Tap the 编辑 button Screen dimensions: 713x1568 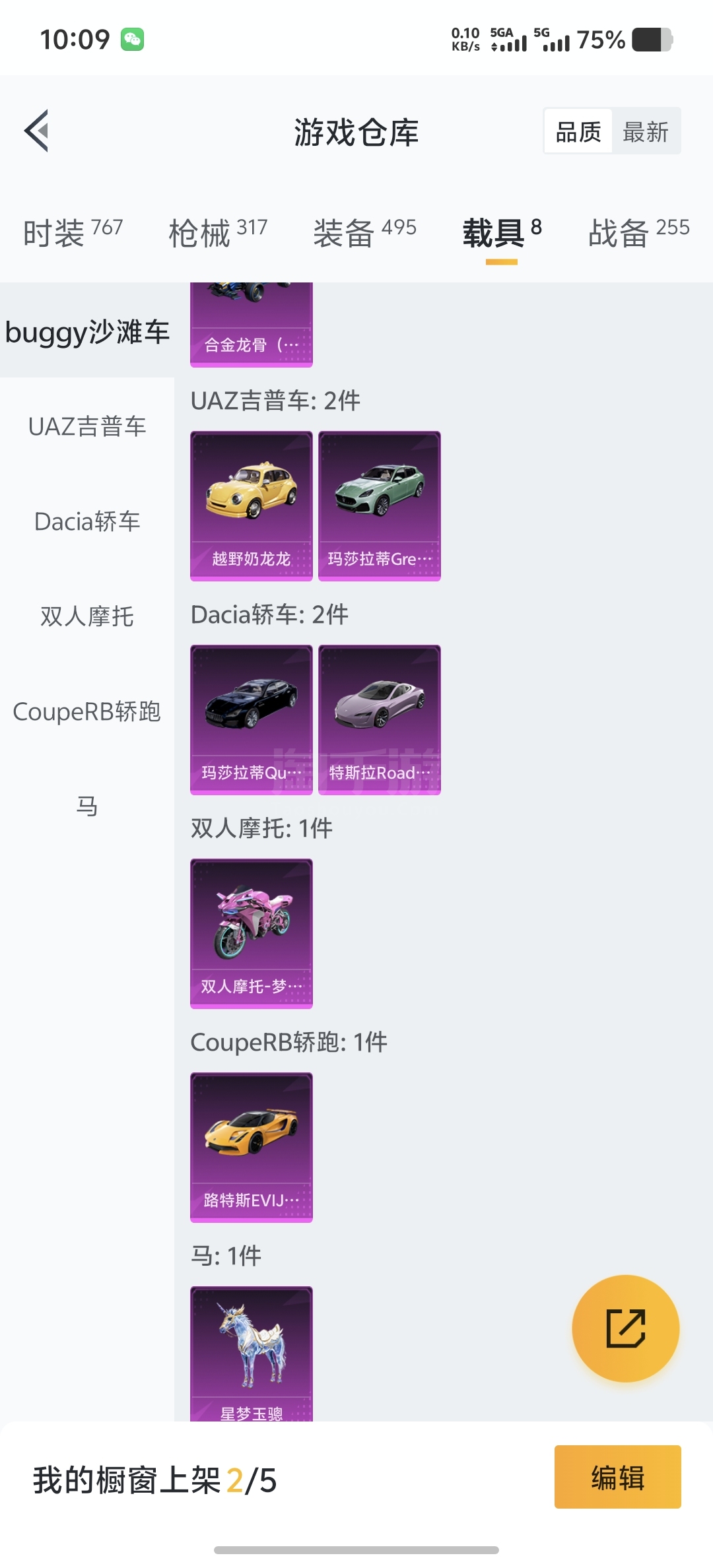coord(617,1477)
